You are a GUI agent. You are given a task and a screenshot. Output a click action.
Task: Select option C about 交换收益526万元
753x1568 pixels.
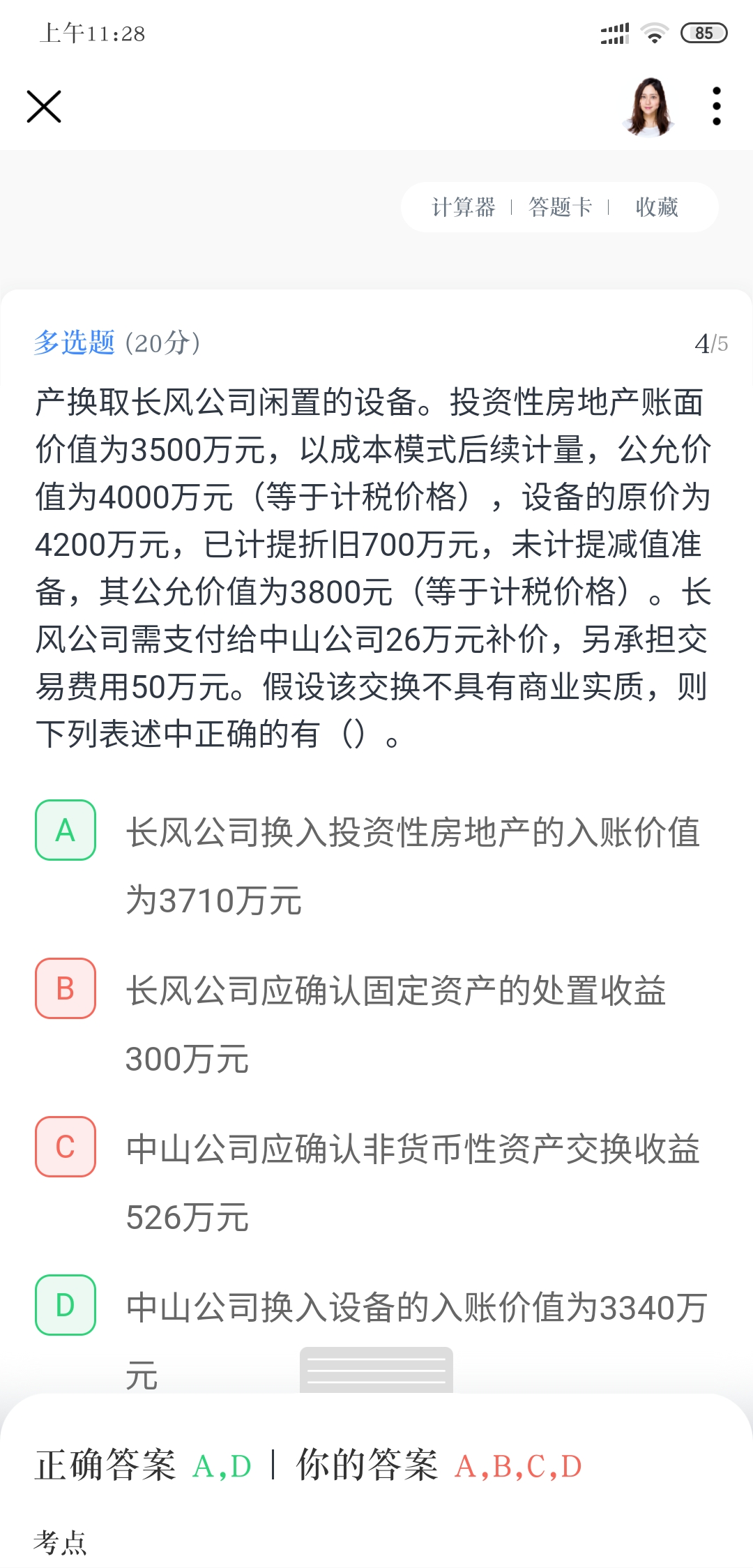[66, 1147]
